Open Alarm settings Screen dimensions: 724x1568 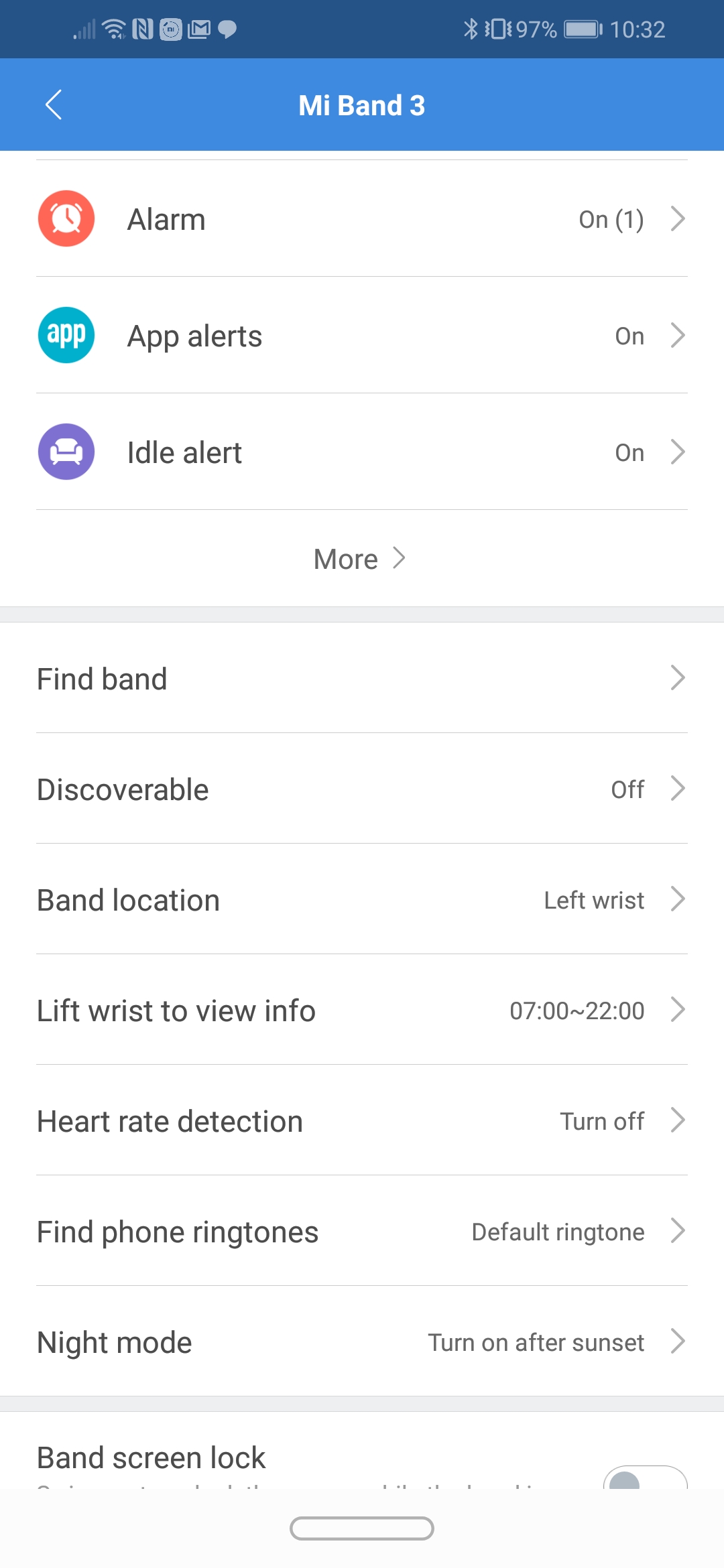(x=362, y=218)
